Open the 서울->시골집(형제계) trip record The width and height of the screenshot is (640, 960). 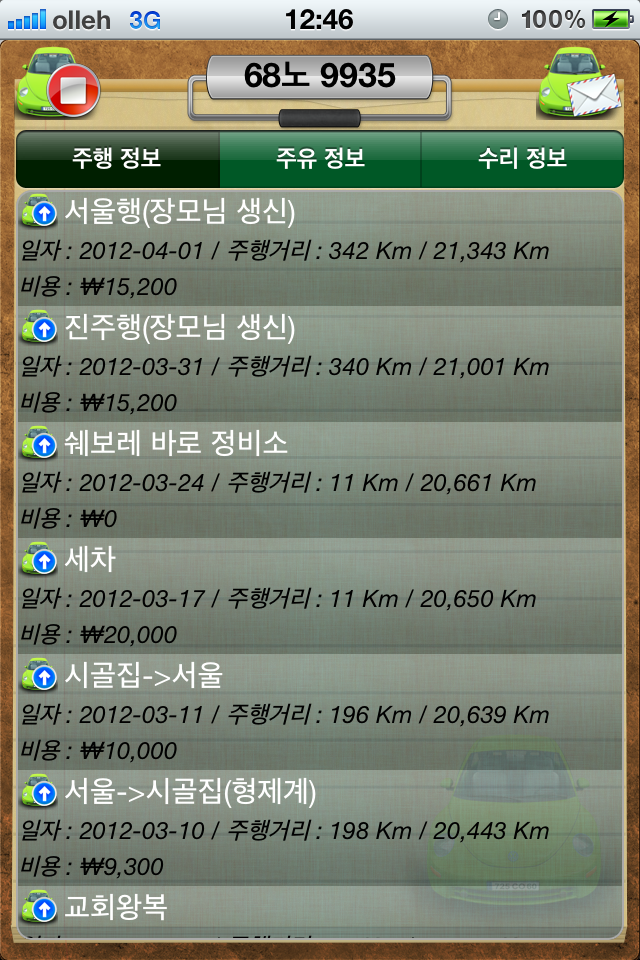pos(320,828)
